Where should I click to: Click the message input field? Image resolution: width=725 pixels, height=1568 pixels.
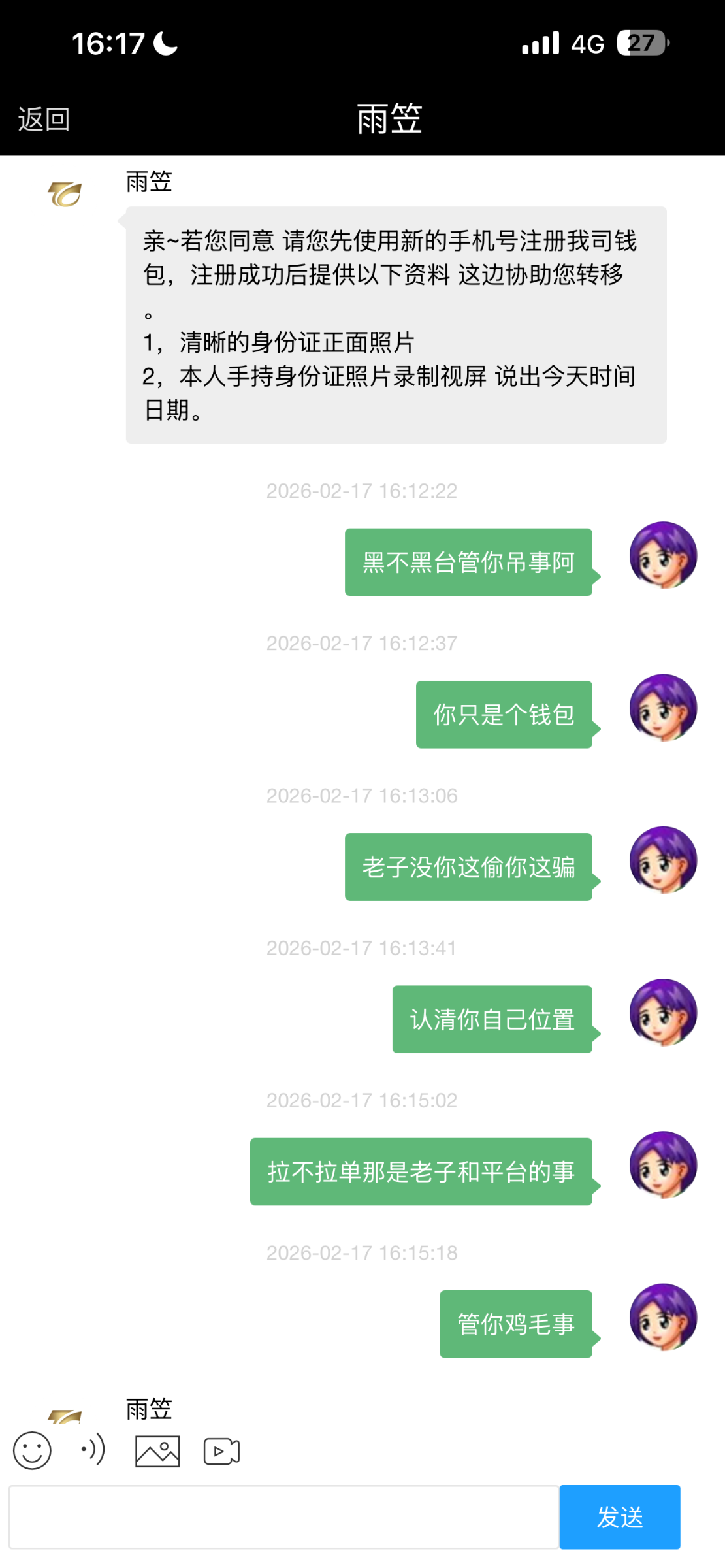(x=281, y=1517)
